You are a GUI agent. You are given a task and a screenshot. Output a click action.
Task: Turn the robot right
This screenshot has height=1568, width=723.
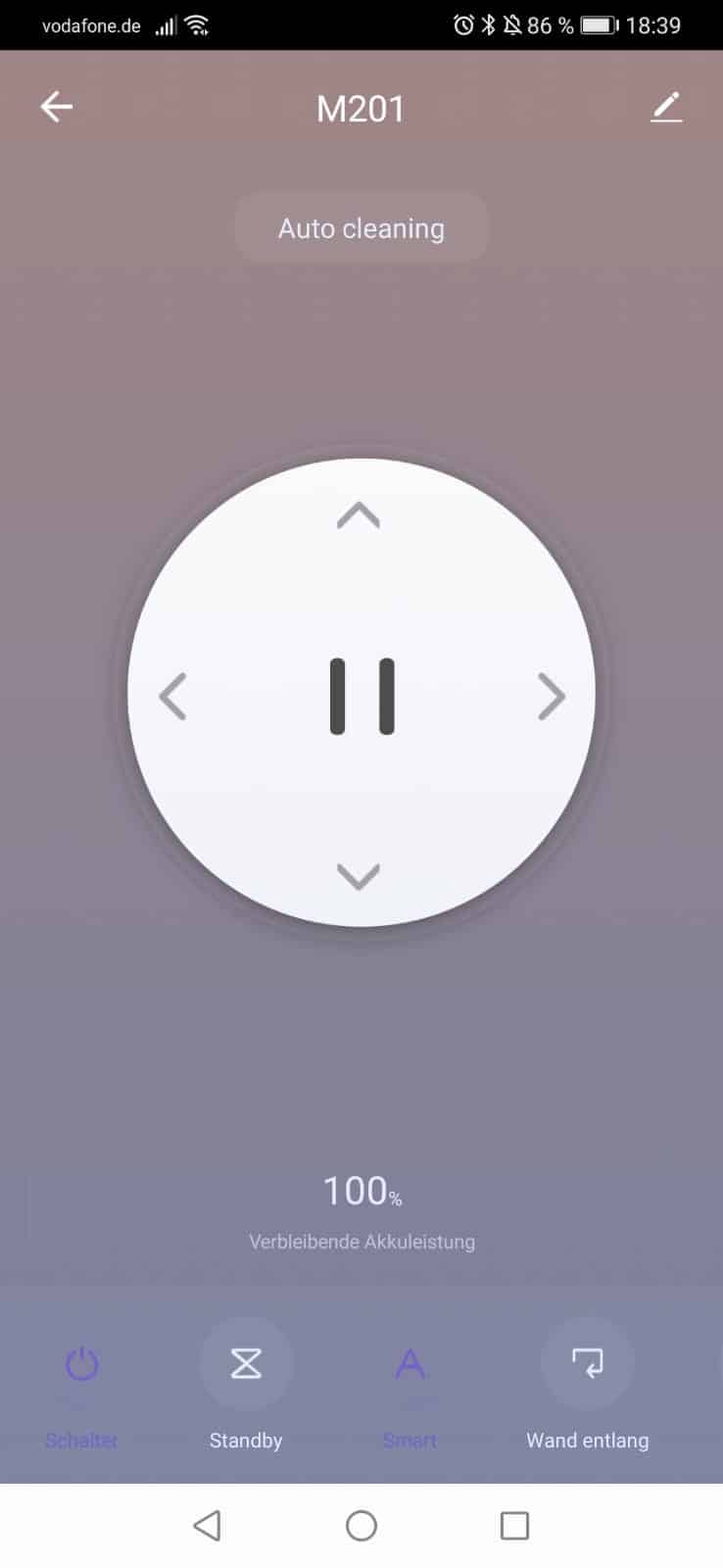click(552, 697)
